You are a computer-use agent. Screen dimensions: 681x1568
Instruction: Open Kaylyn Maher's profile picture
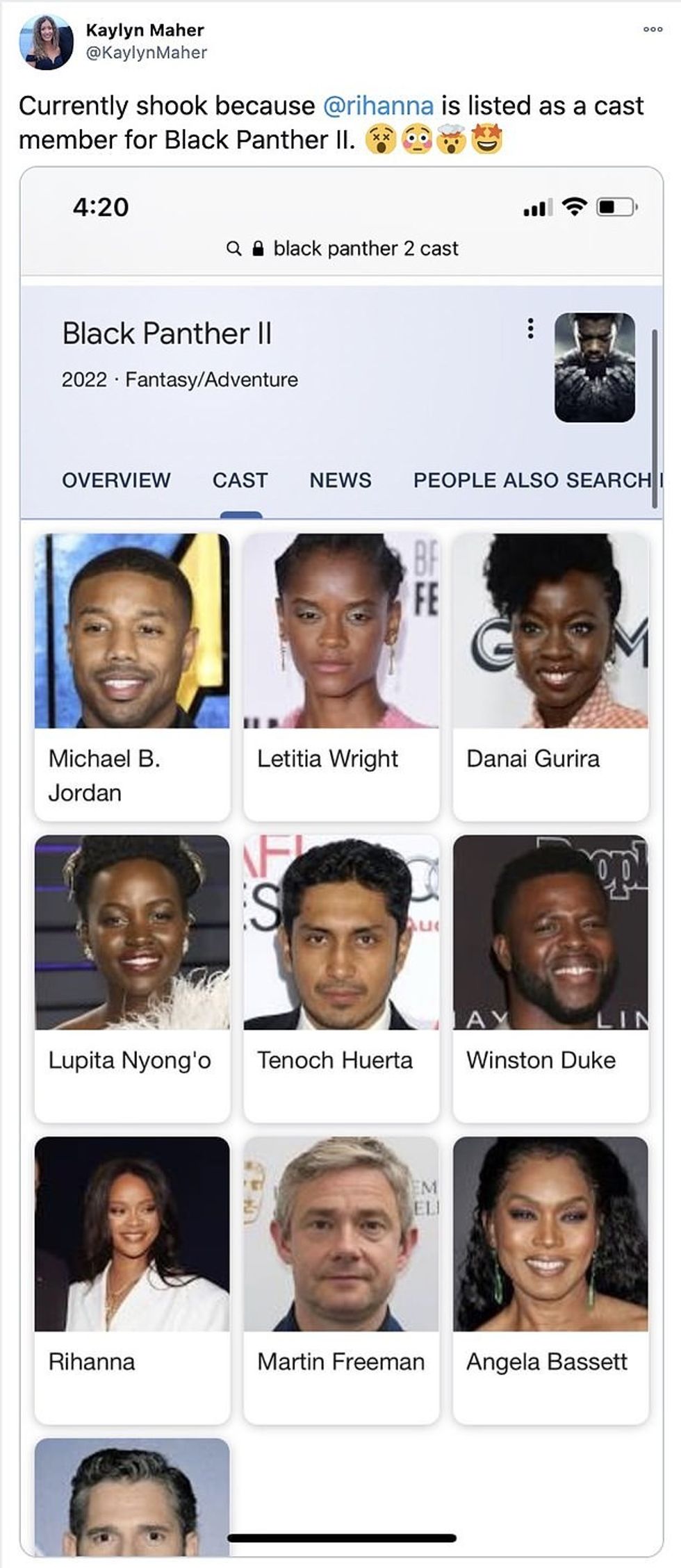coord(46,42)
